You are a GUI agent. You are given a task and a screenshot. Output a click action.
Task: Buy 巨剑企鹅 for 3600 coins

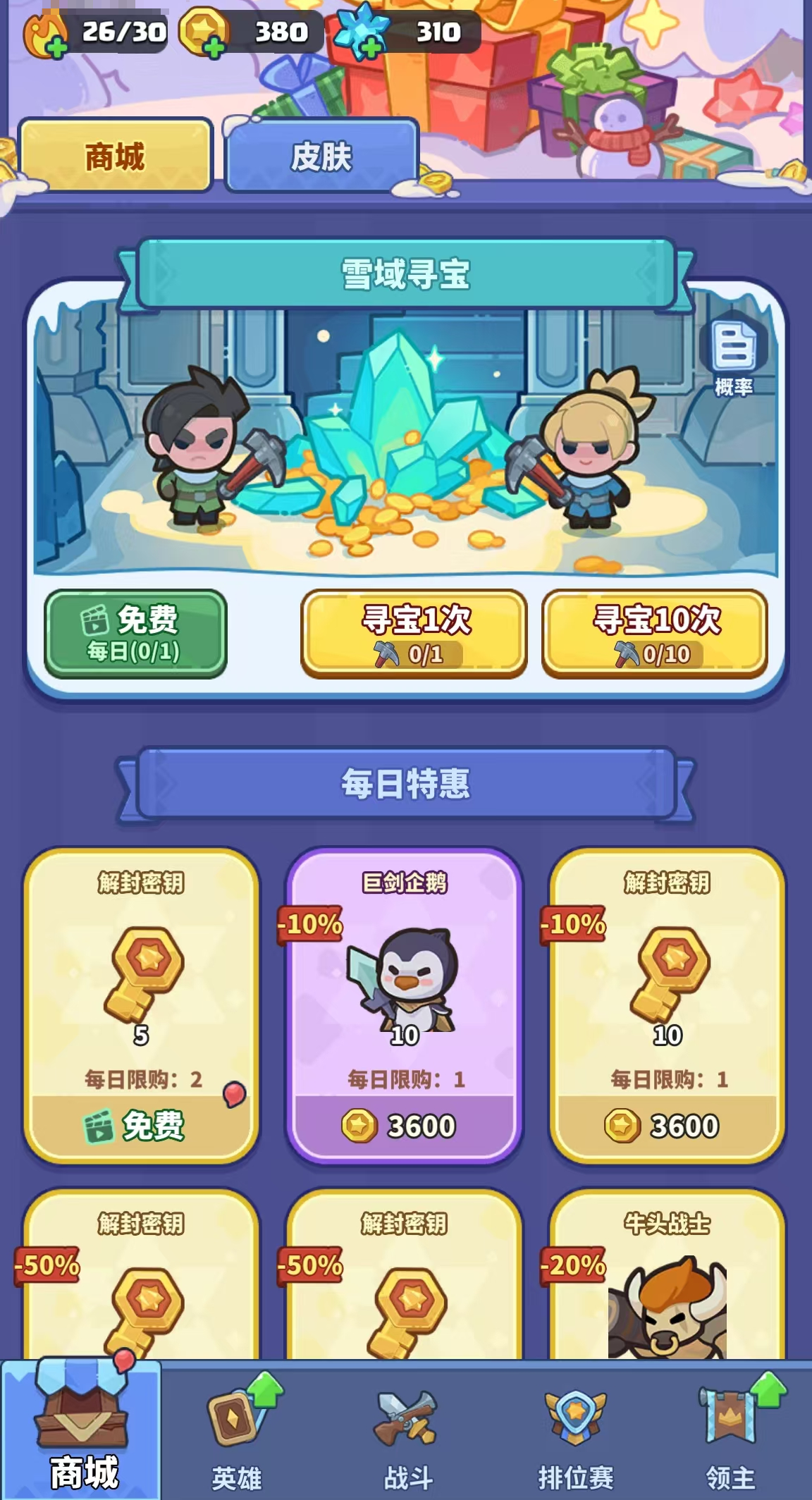pyautogui.click(x=403, y=1125)
